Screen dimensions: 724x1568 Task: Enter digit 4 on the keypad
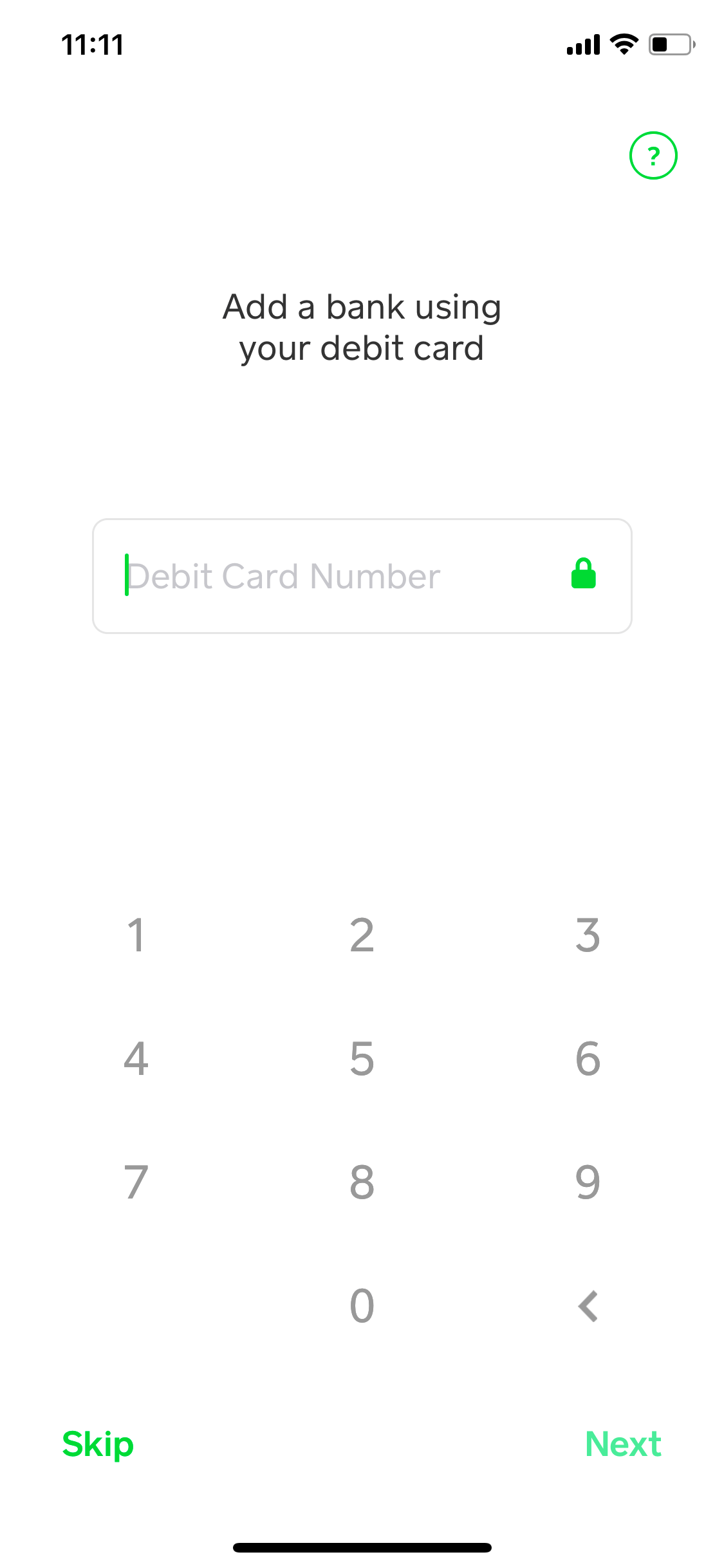[136, 1059]
